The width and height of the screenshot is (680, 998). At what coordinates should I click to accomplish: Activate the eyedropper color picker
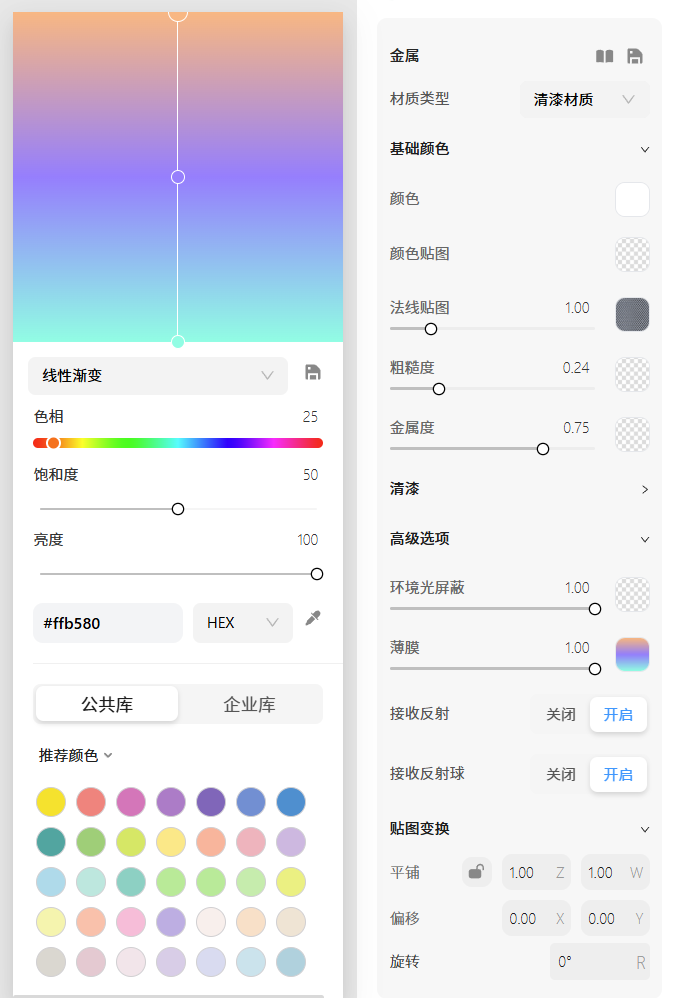pos(313,619)
